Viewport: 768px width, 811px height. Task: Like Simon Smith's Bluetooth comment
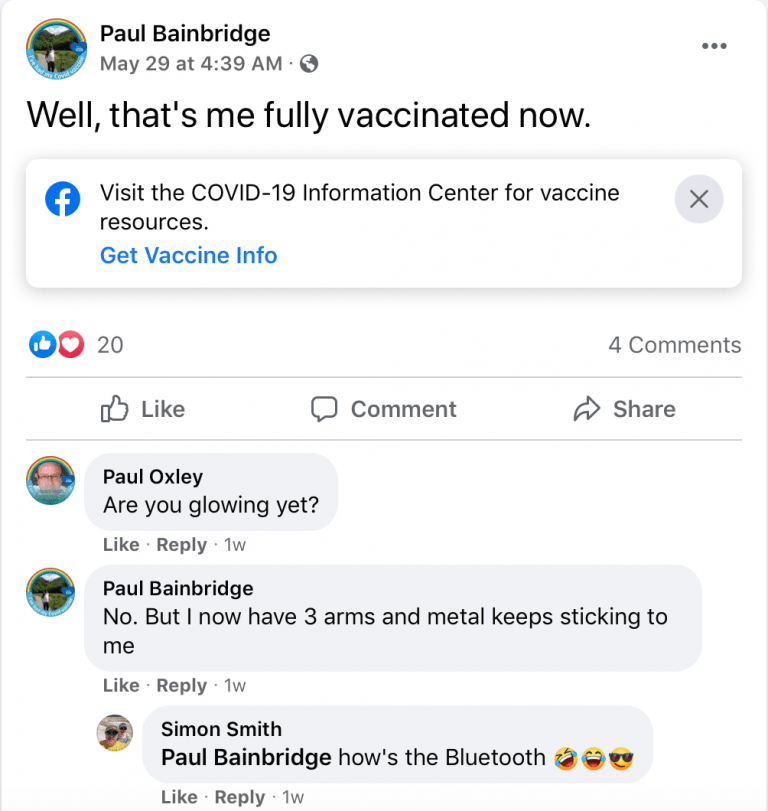[x=179, y=797]
